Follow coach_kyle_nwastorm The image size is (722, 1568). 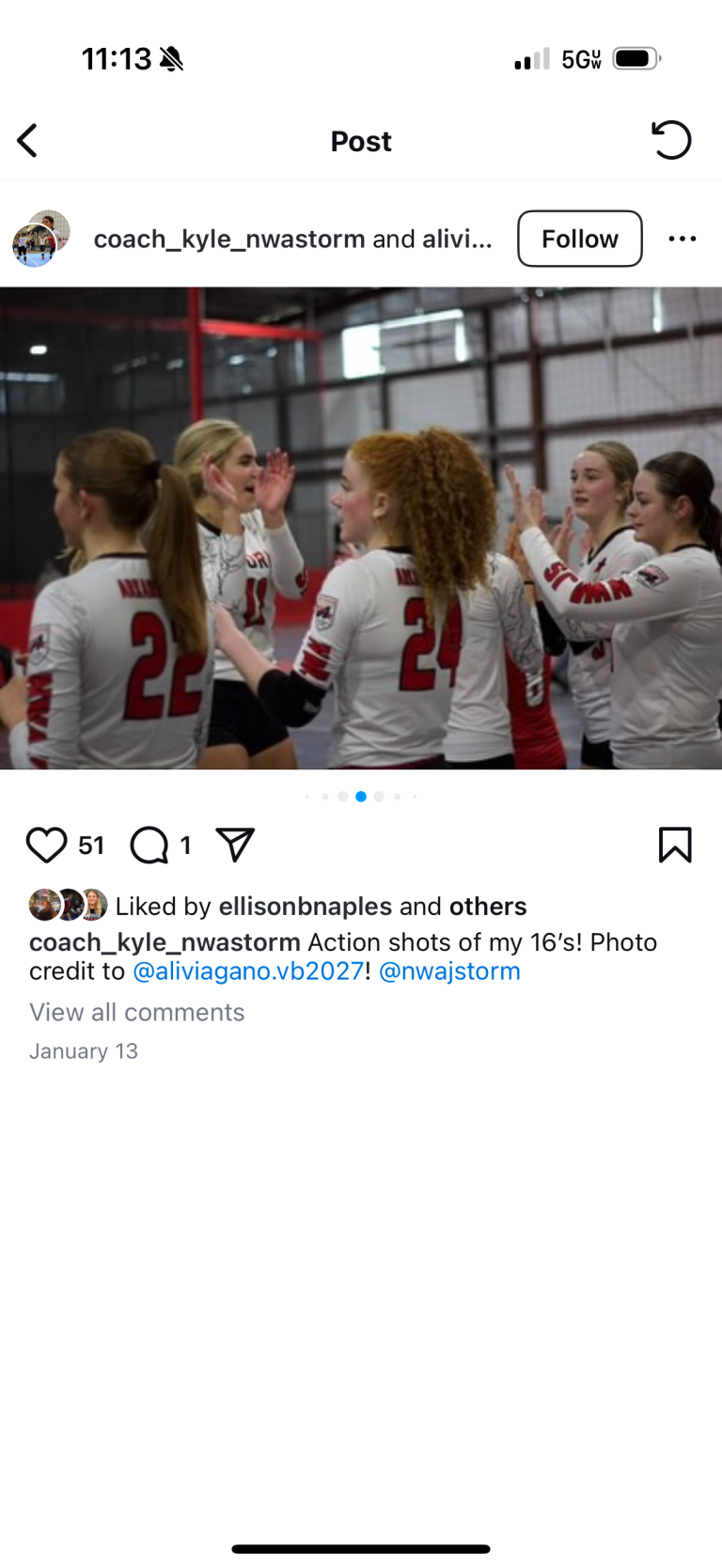[x=579, y=239]
